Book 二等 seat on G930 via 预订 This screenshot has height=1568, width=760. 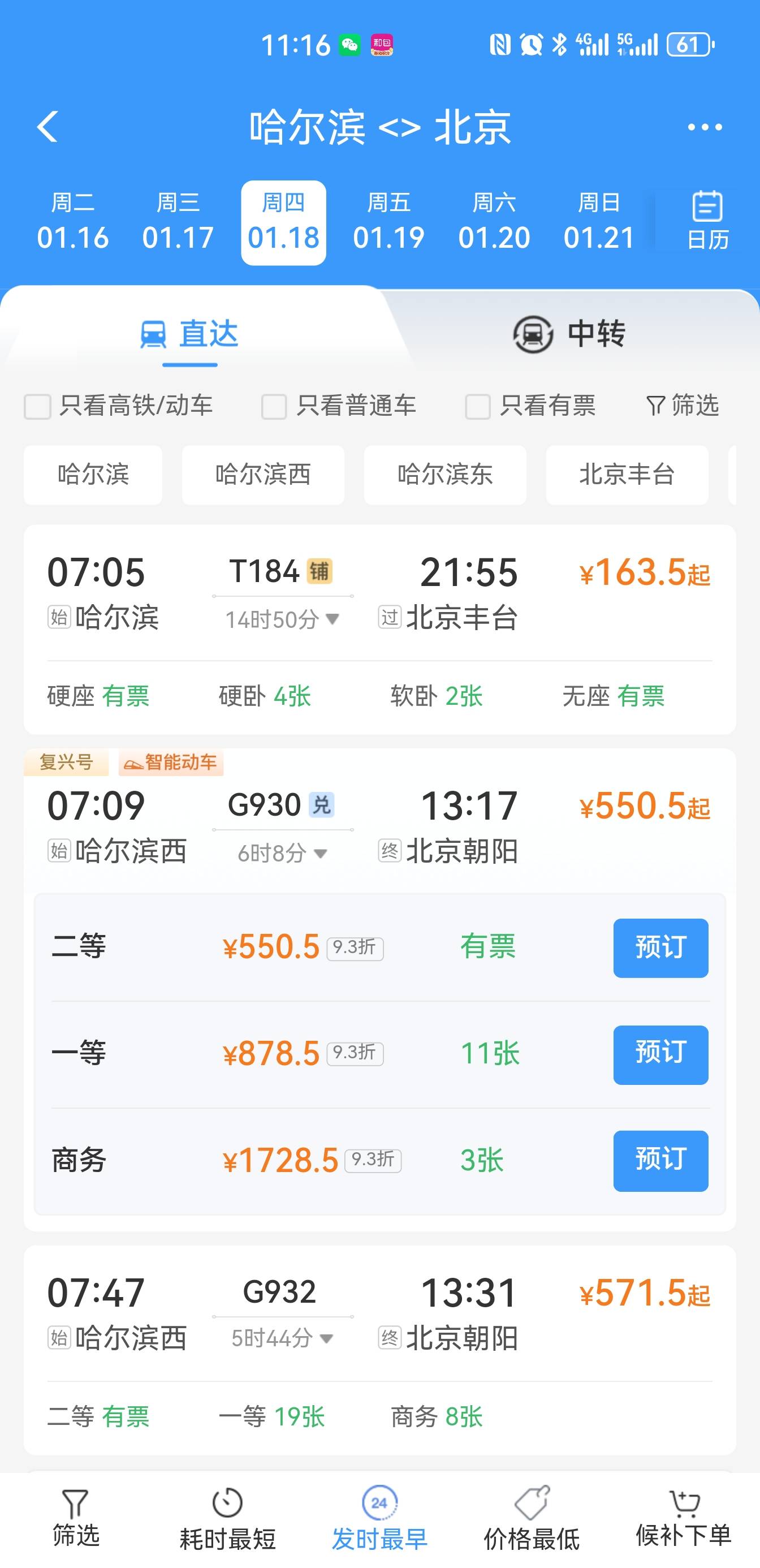(x=661, y=947)
